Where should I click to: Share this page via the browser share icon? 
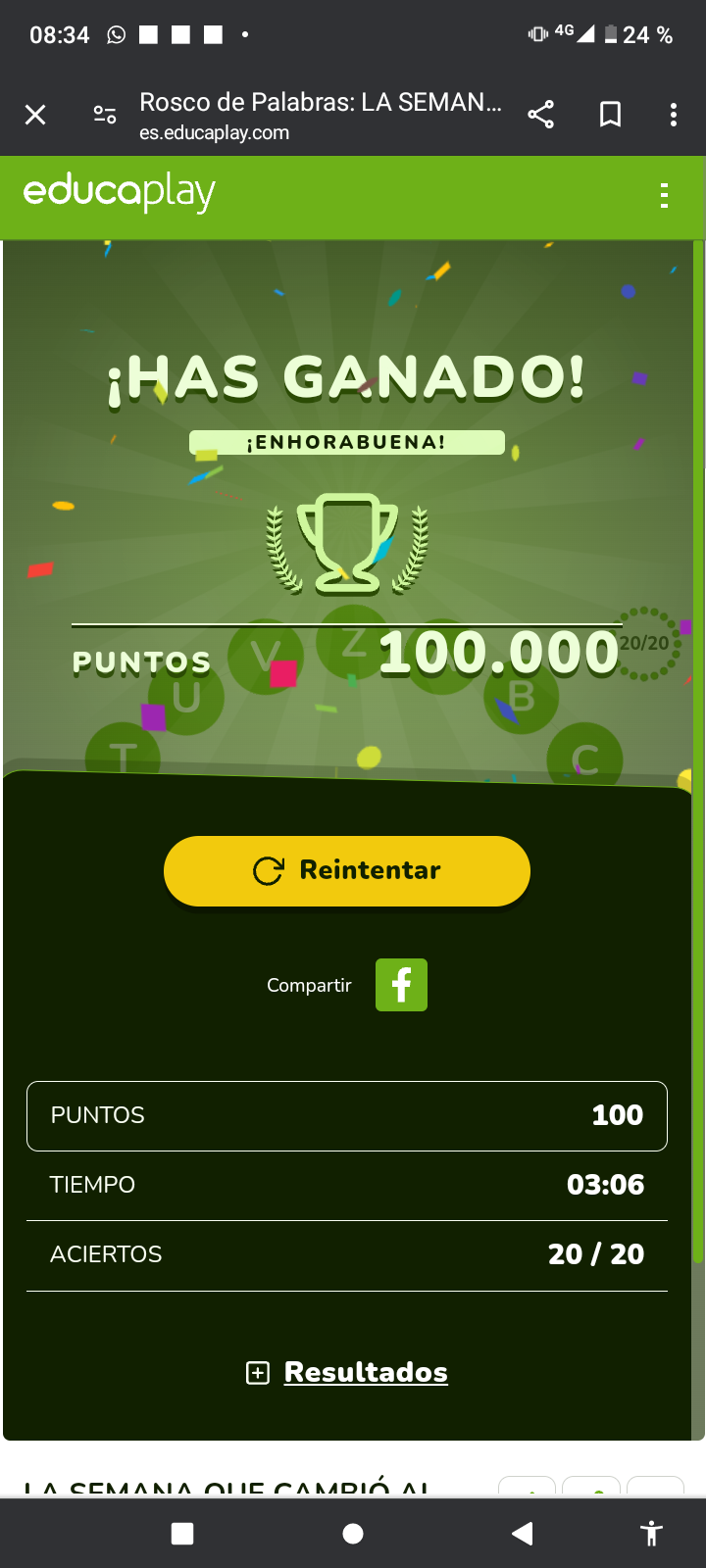(x=541, y=115)
